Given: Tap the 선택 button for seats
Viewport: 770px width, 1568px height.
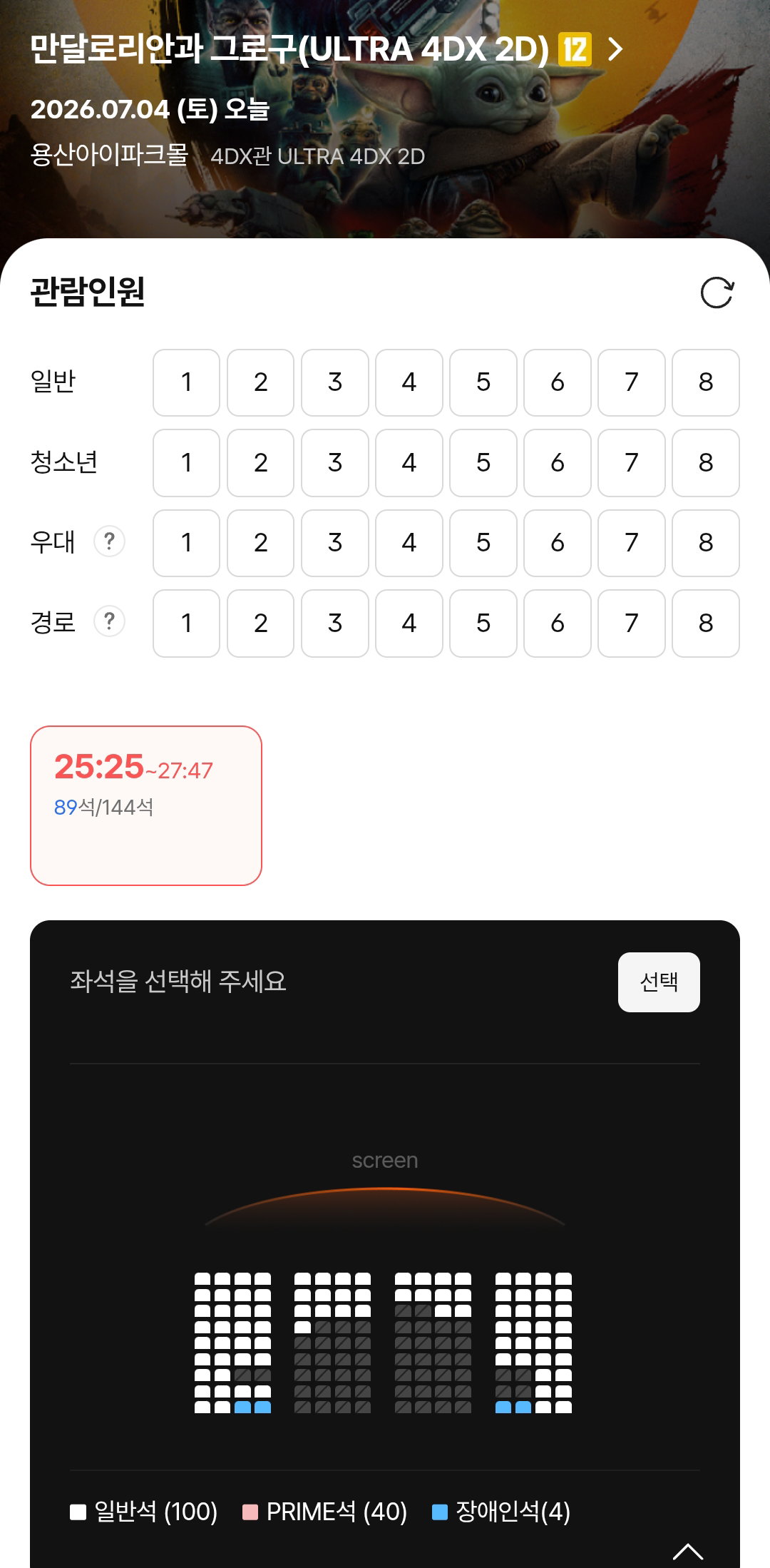Looking at the screenshot, I should click(659, 982).
